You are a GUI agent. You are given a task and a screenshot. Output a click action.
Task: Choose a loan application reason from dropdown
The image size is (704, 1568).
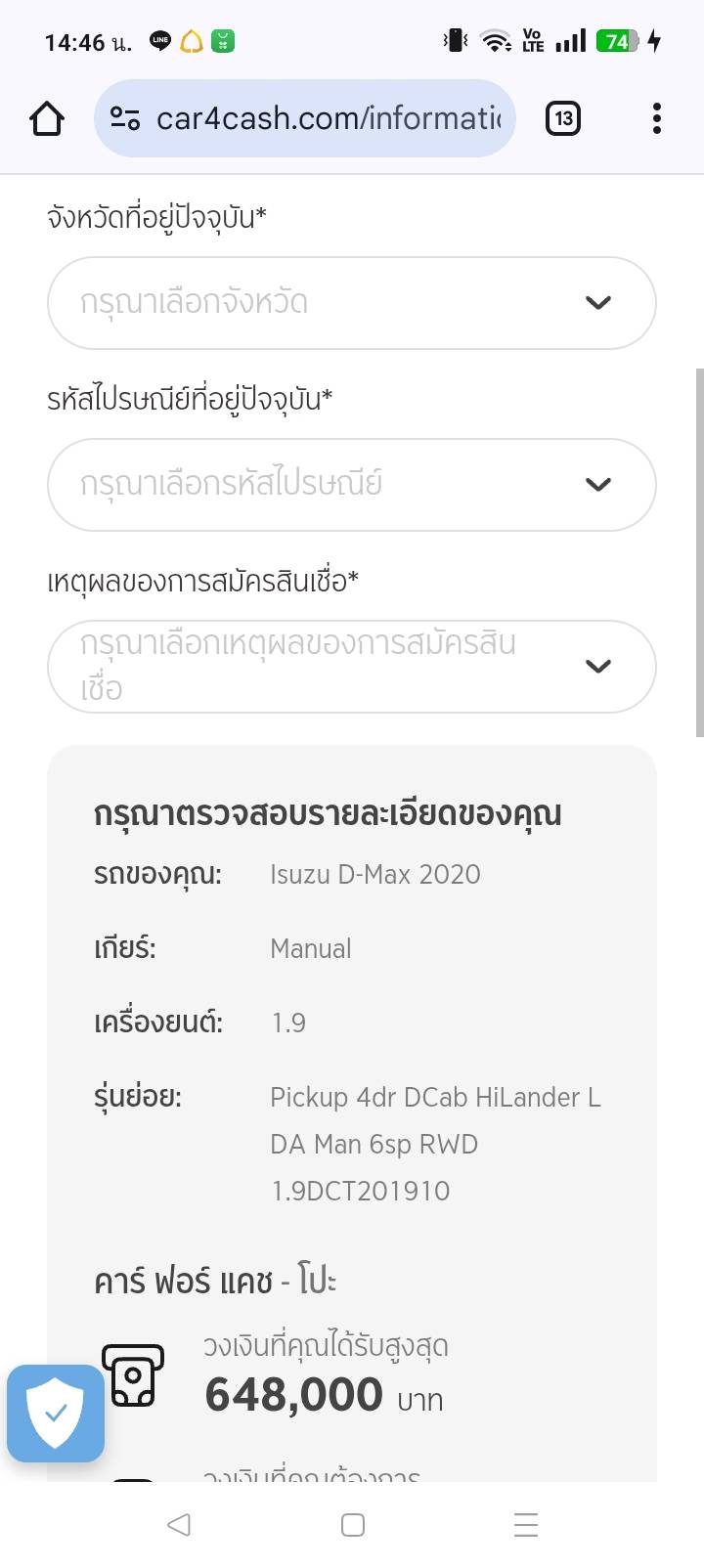pyautogui.click(x=351, y=667)
